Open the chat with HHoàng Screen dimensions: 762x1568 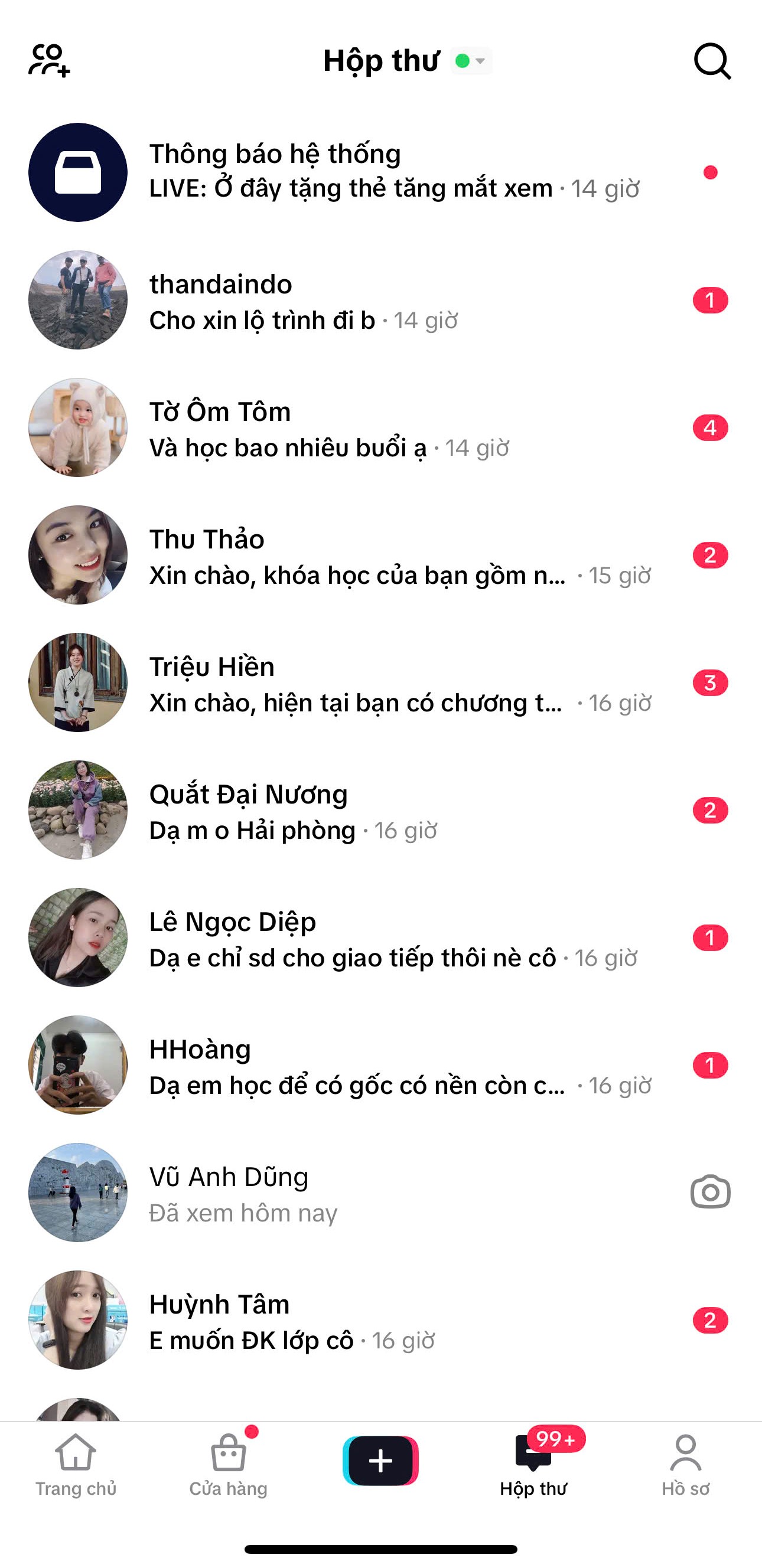(366, 1065)
